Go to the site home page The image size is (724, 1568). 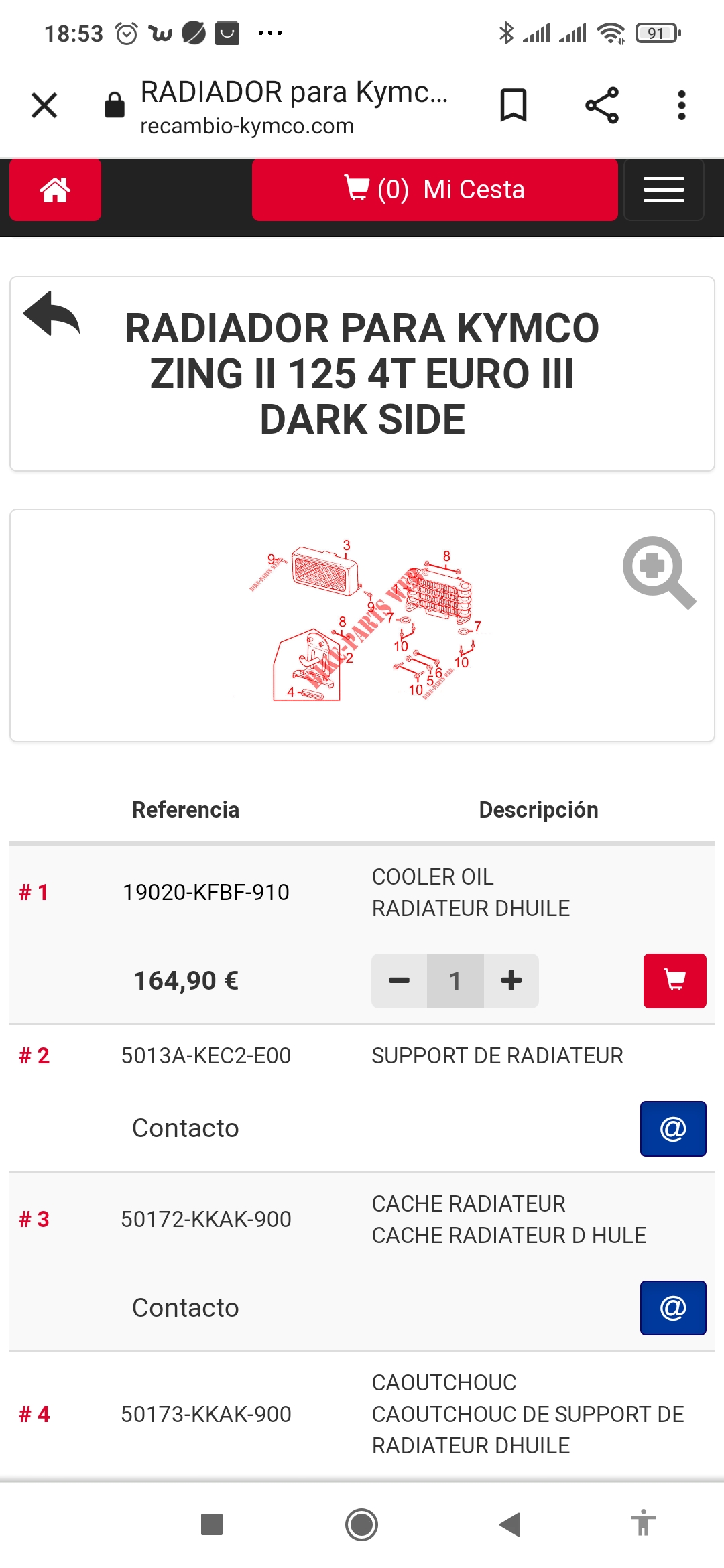pos(55,190)
